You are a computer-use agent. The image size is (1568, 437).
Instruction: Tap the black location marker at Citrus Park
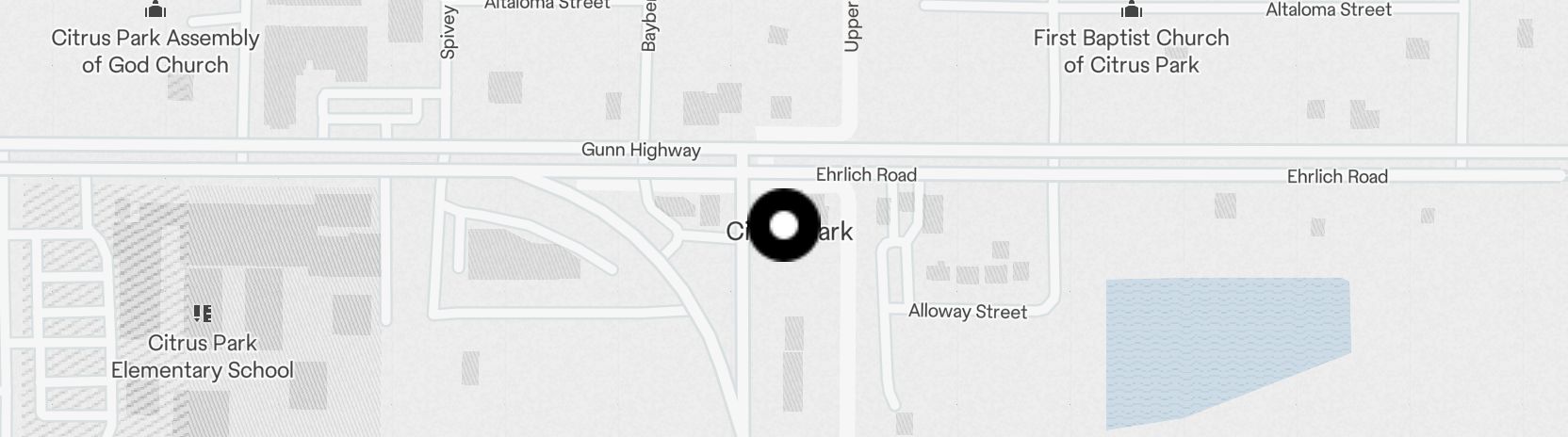[x=784, y=226]
